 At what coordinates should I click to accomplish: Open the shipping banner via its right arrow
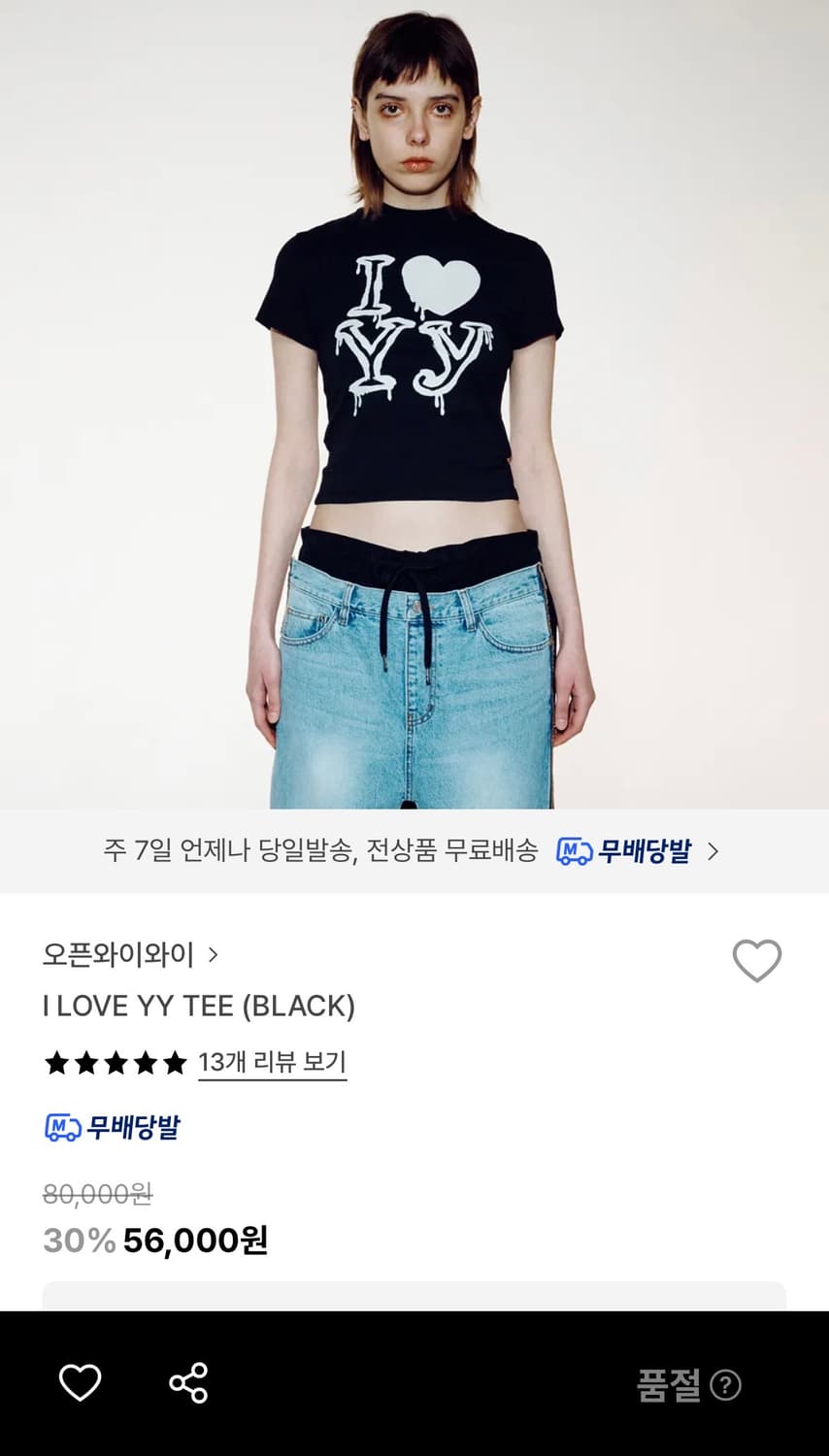pyautogui.click(x=713, y=851)
